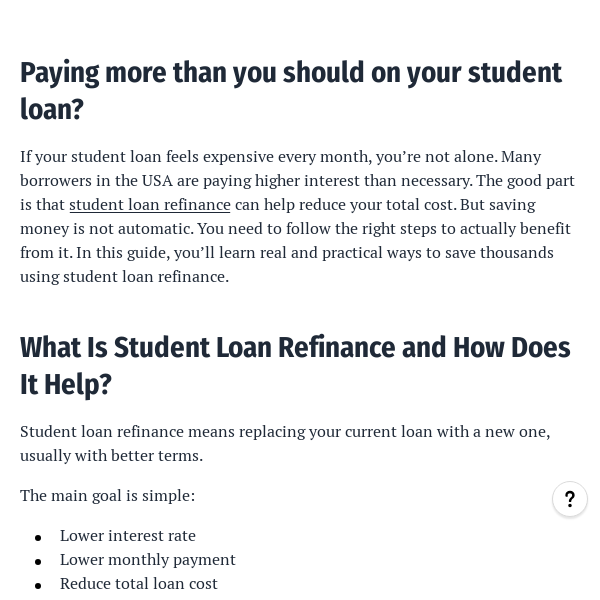Tap the floating question mark help button

pyautogui.click(x=570, y=499)
